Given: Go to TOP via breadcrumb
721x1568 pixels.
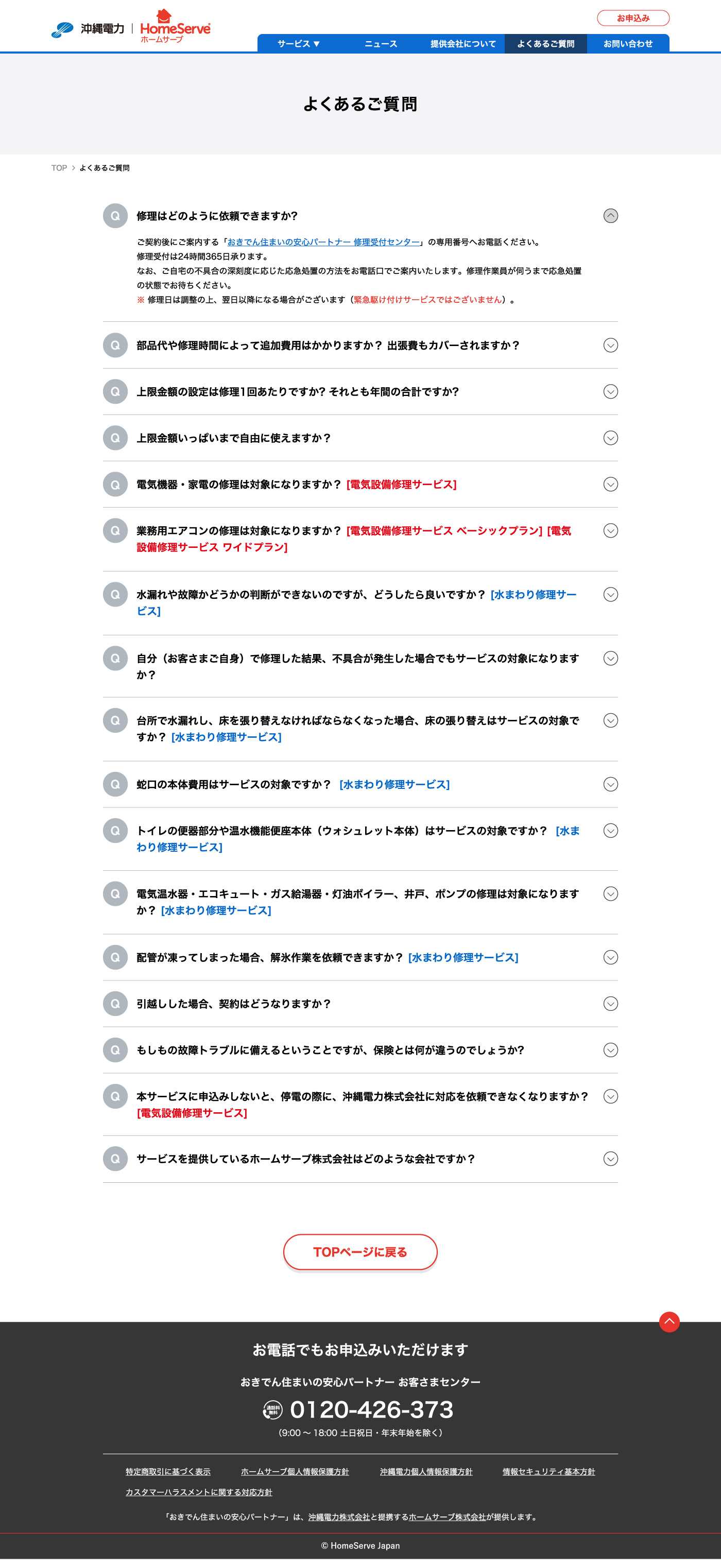Looking at the screenshot, I should [x=59, y=168].
